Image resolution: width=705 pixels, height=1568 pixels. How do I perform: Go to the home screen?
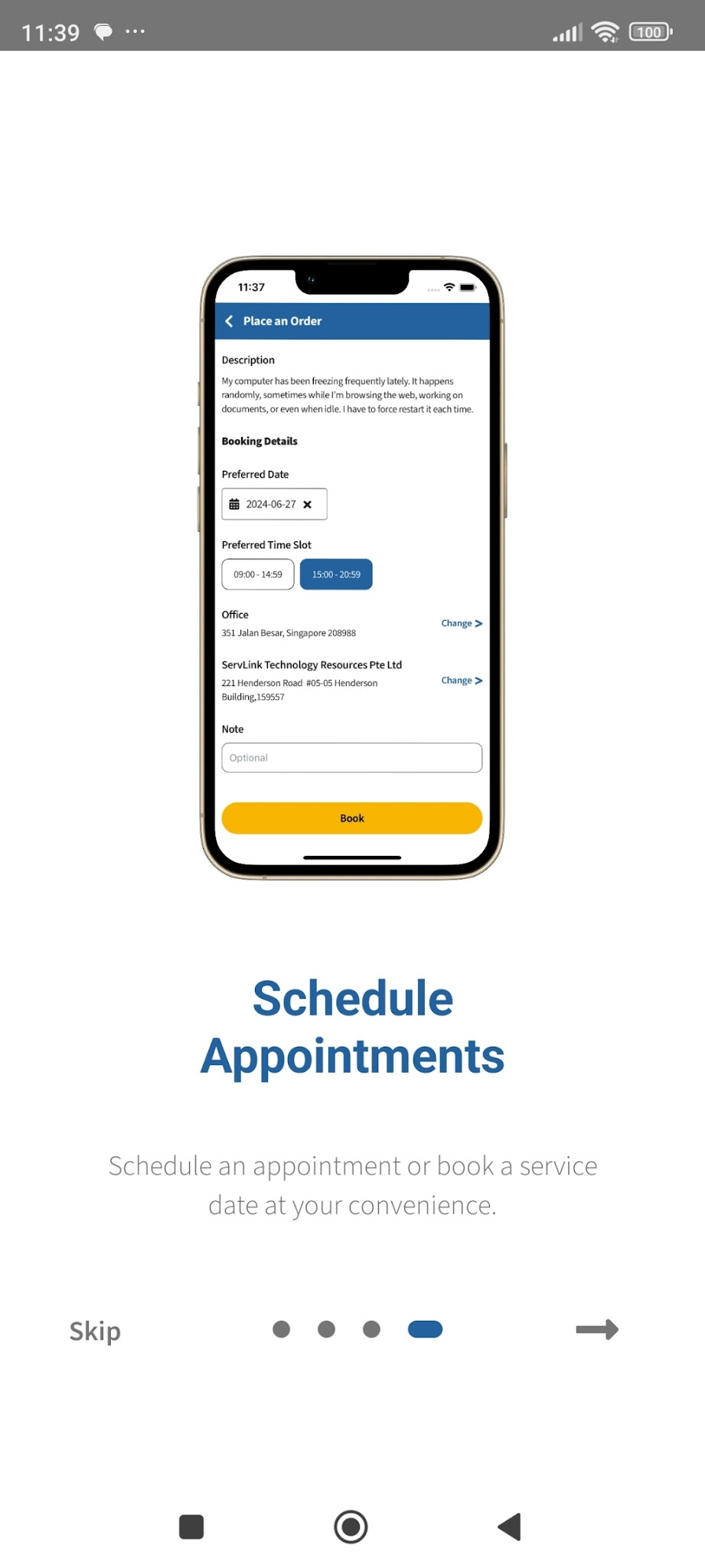coord(351,1527)
